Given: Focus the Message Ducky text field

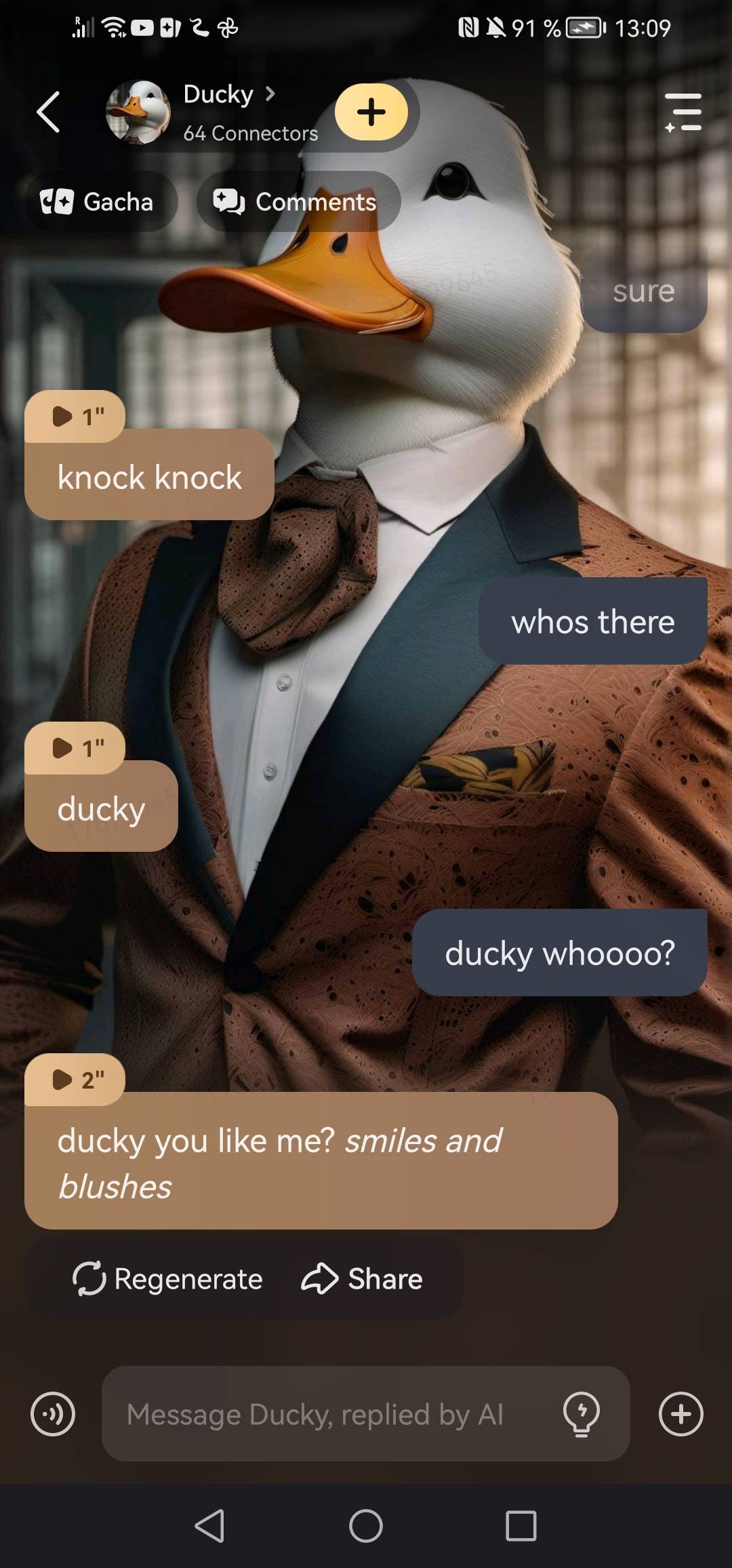Looking at the screenshot, I should [x=325, y=1414].
